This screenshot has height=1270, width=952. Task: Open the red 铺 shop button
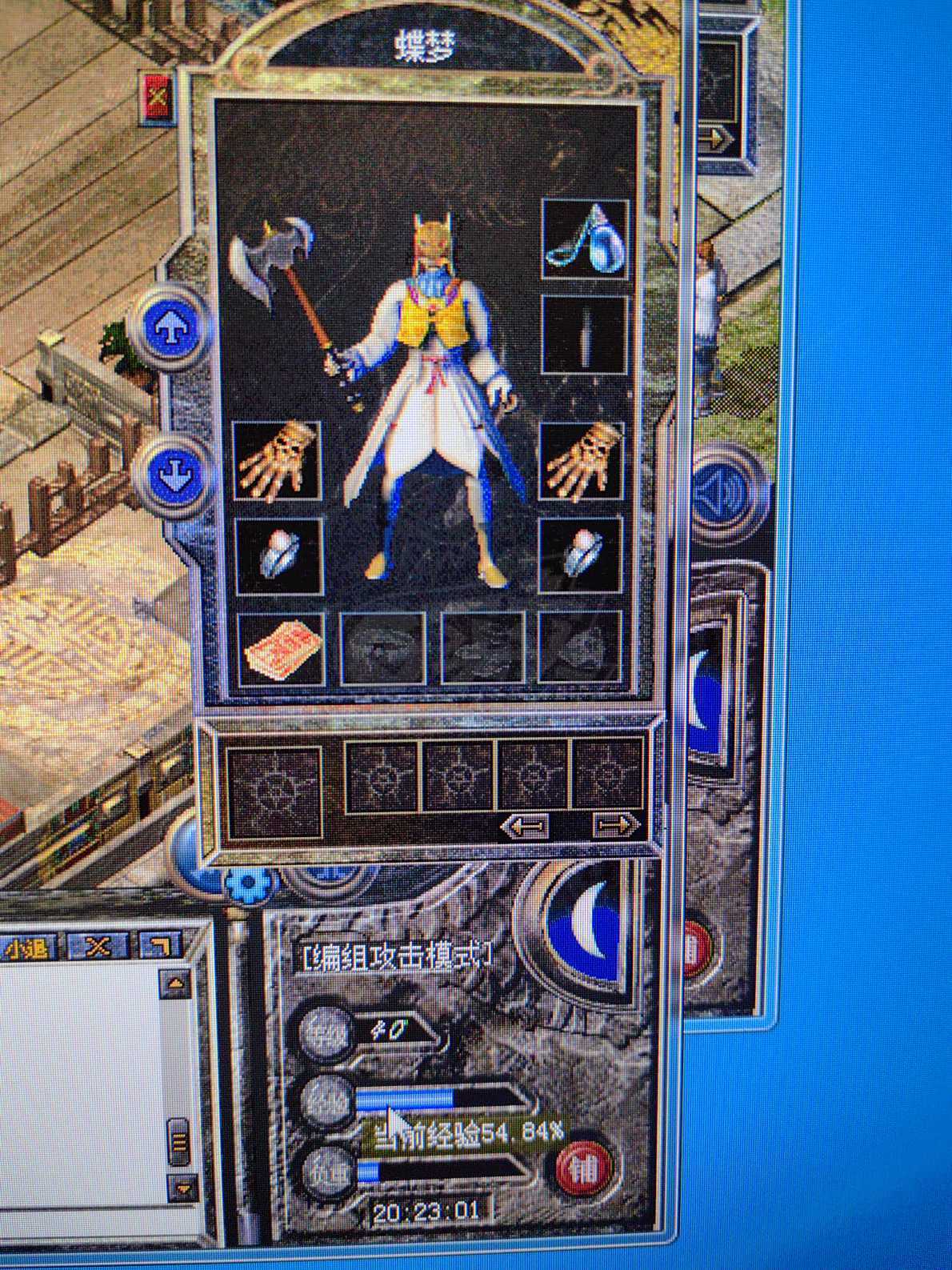pyautogui.click(x=583, y=1168)
